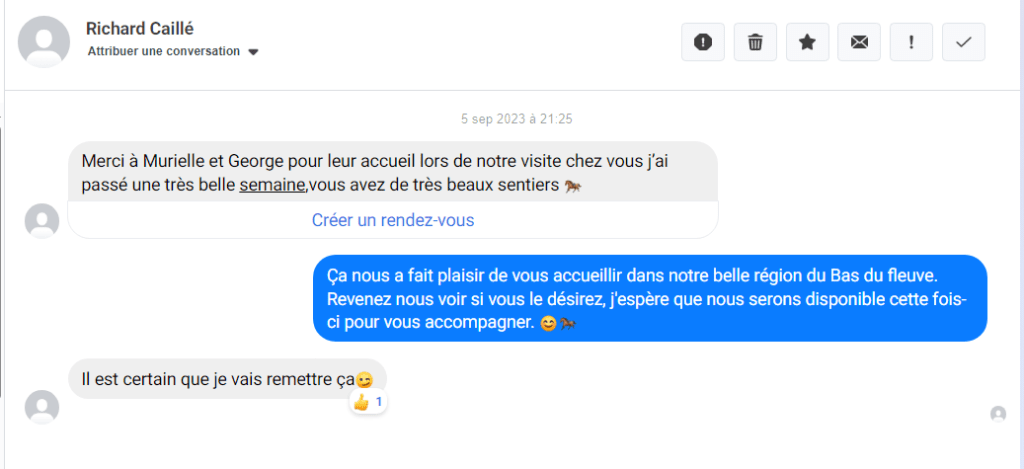Mark conversation done with the checkmark

click(963, 42)
